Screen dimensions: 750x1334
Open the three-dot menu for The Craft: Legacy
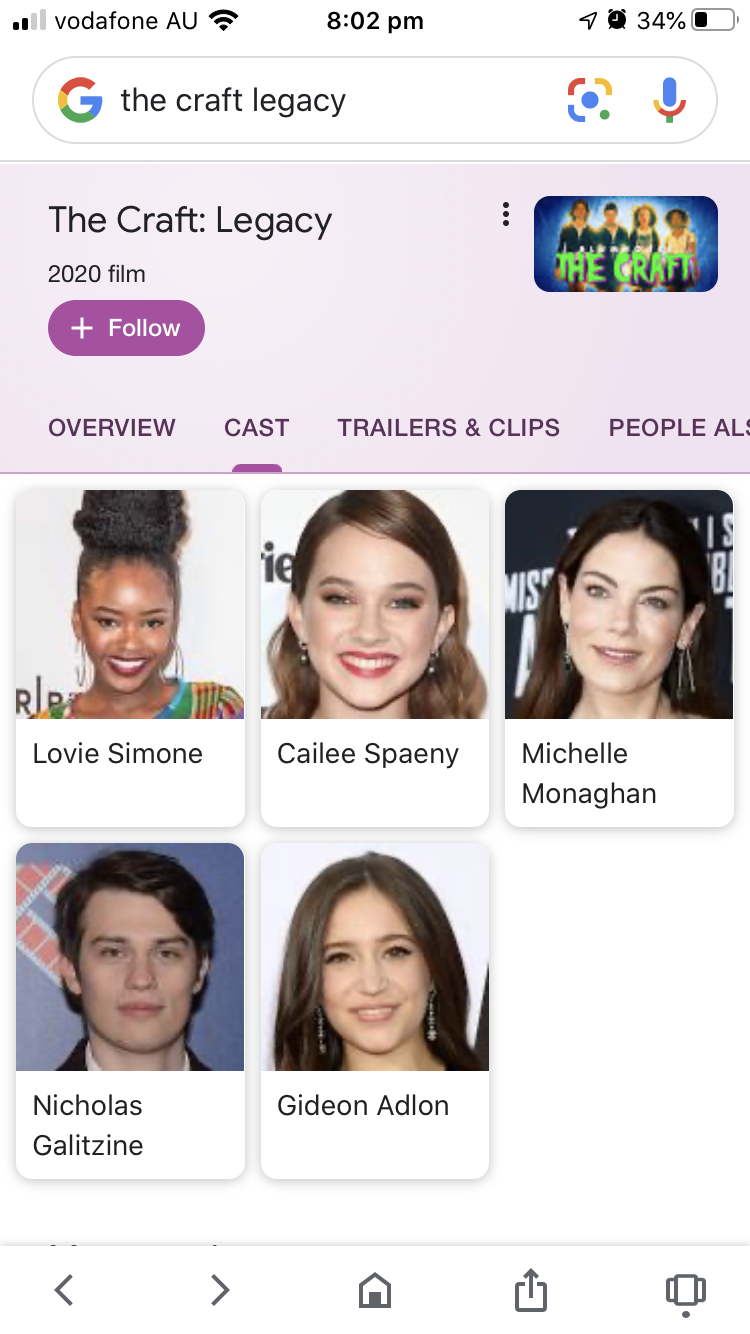(506, 214)
